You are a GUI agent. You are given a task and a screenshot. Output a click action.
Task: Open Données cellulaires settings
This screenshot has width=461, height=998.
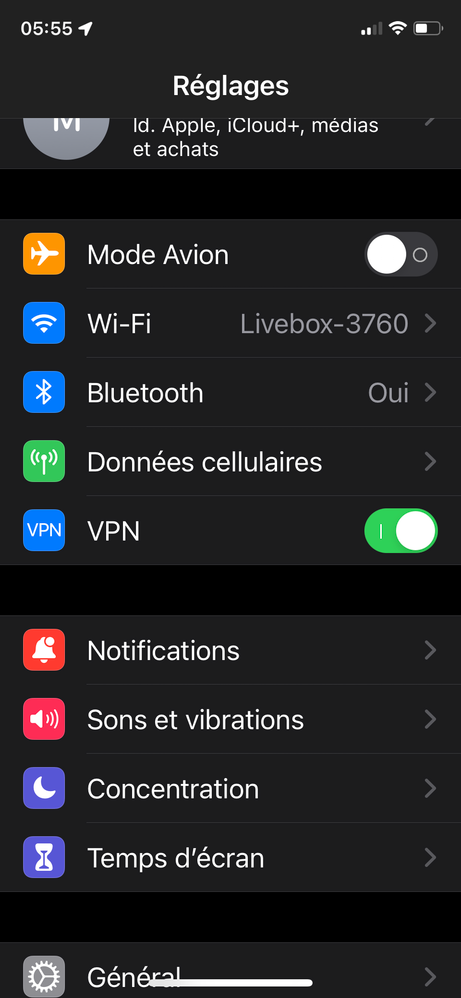pos(230,462)
